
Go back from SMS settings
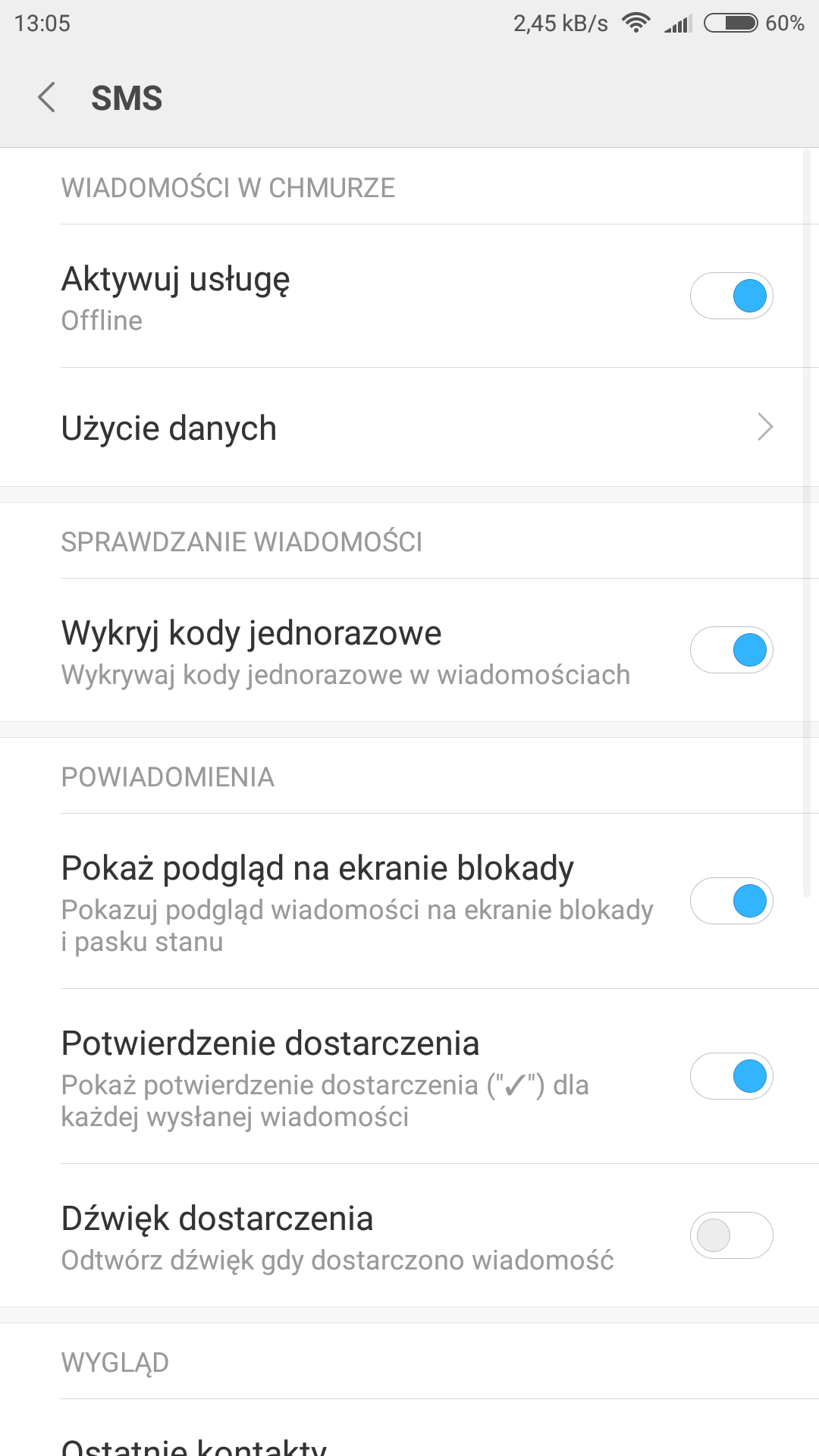point(47,98)
